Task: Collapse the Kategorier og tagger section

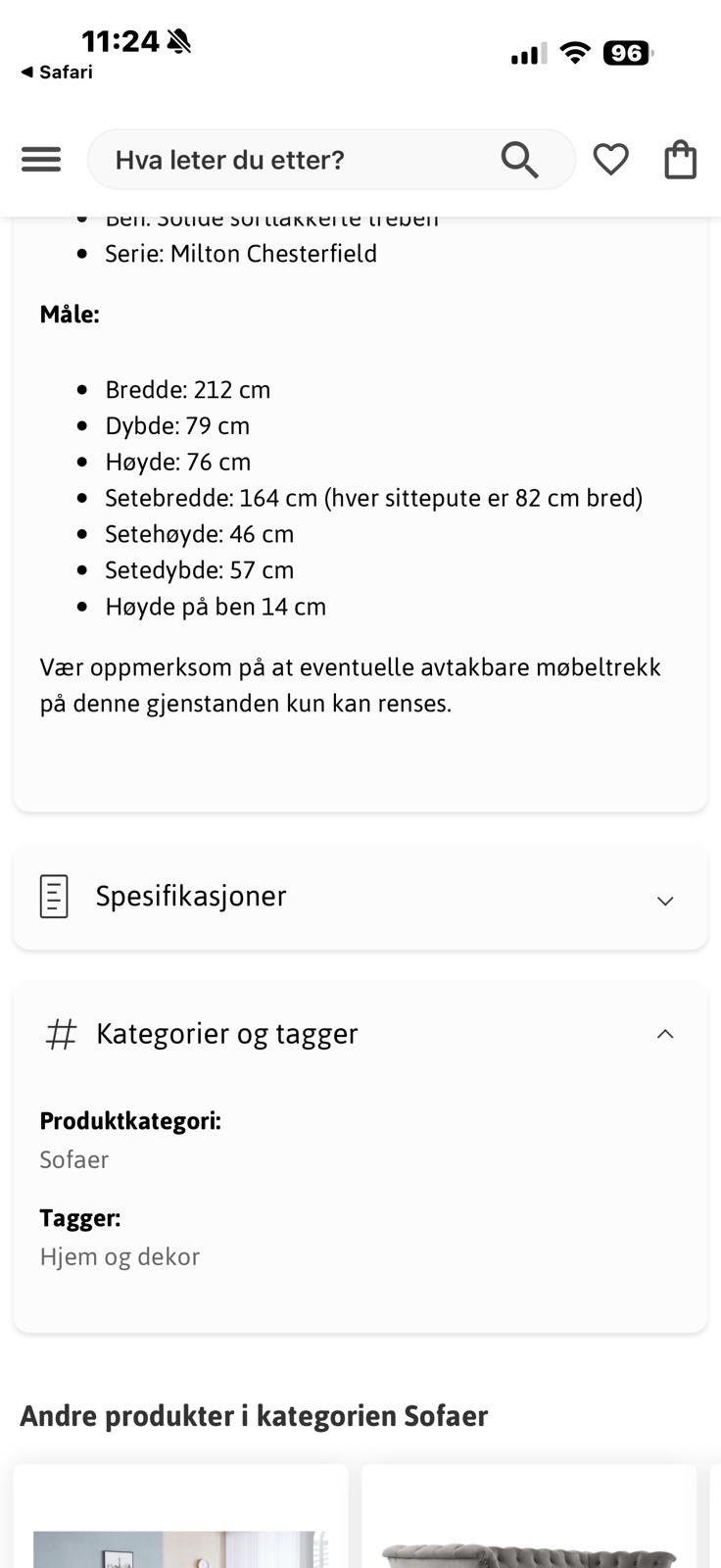Action: click(x=360, y=1034)
